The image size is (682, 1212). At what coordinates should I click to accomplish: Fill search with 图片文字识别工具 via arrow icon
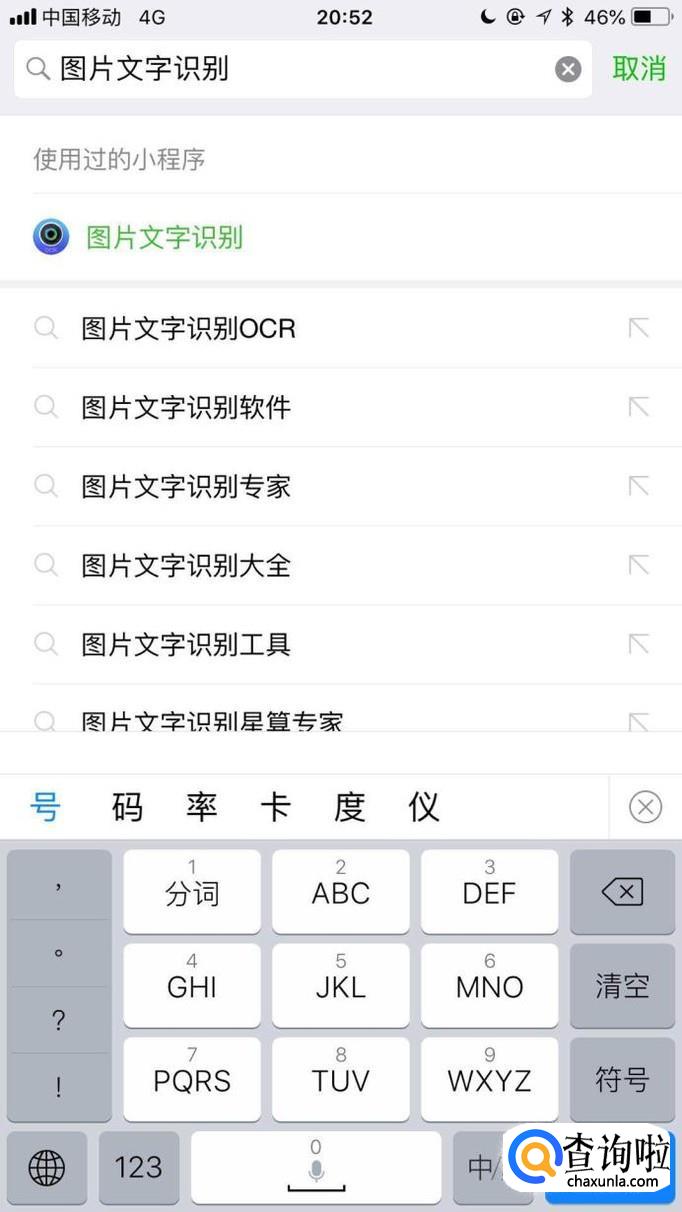(638, 644)
